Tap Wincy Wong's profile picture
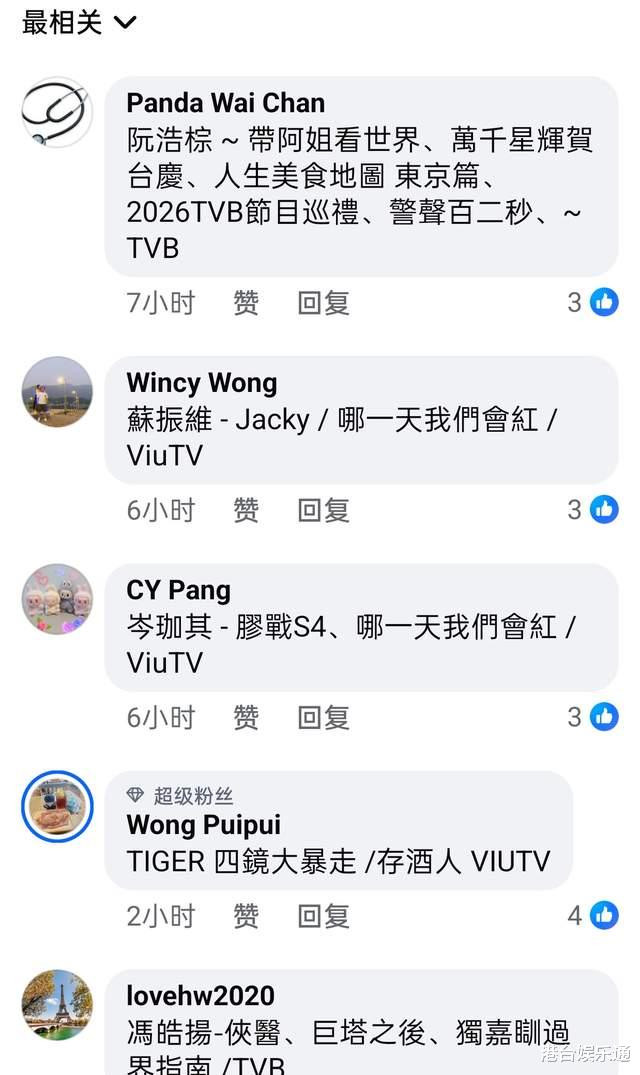Image resolution: width=640 pixels, height=1075 pixels. (x=57, y=391)
